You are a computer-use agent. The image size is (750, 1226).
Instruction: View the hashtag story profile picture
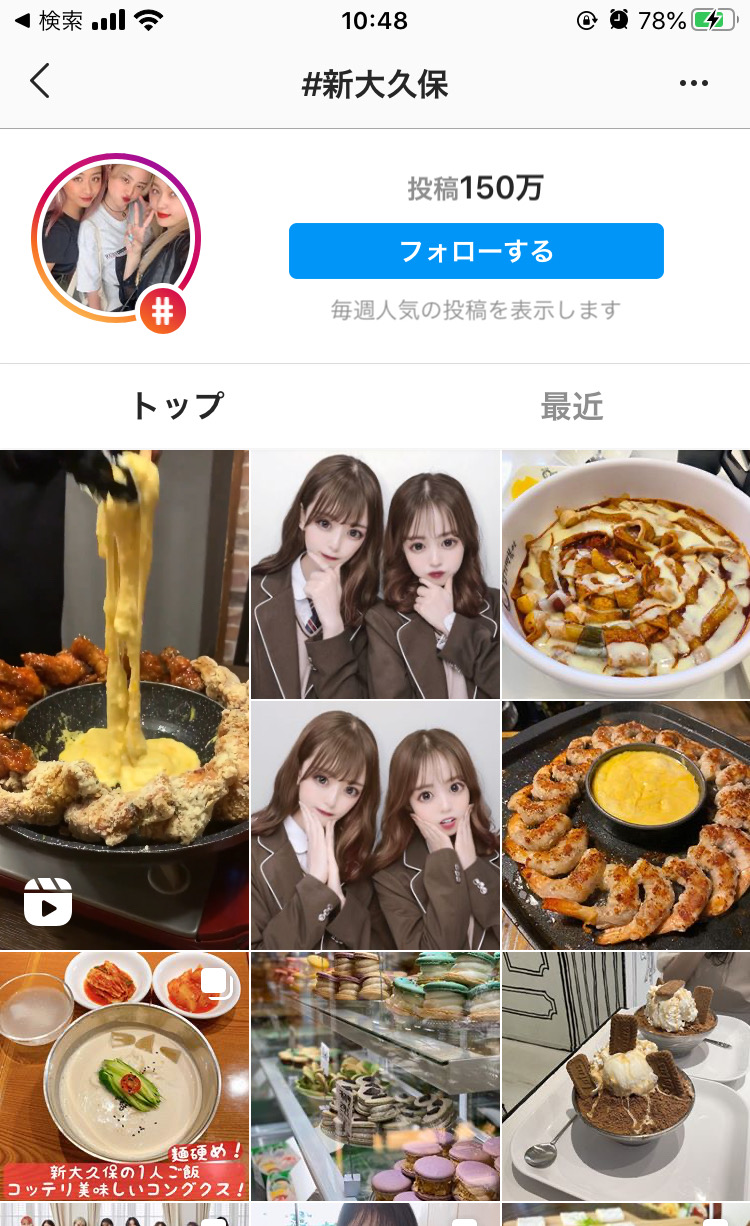coord(116,238)
